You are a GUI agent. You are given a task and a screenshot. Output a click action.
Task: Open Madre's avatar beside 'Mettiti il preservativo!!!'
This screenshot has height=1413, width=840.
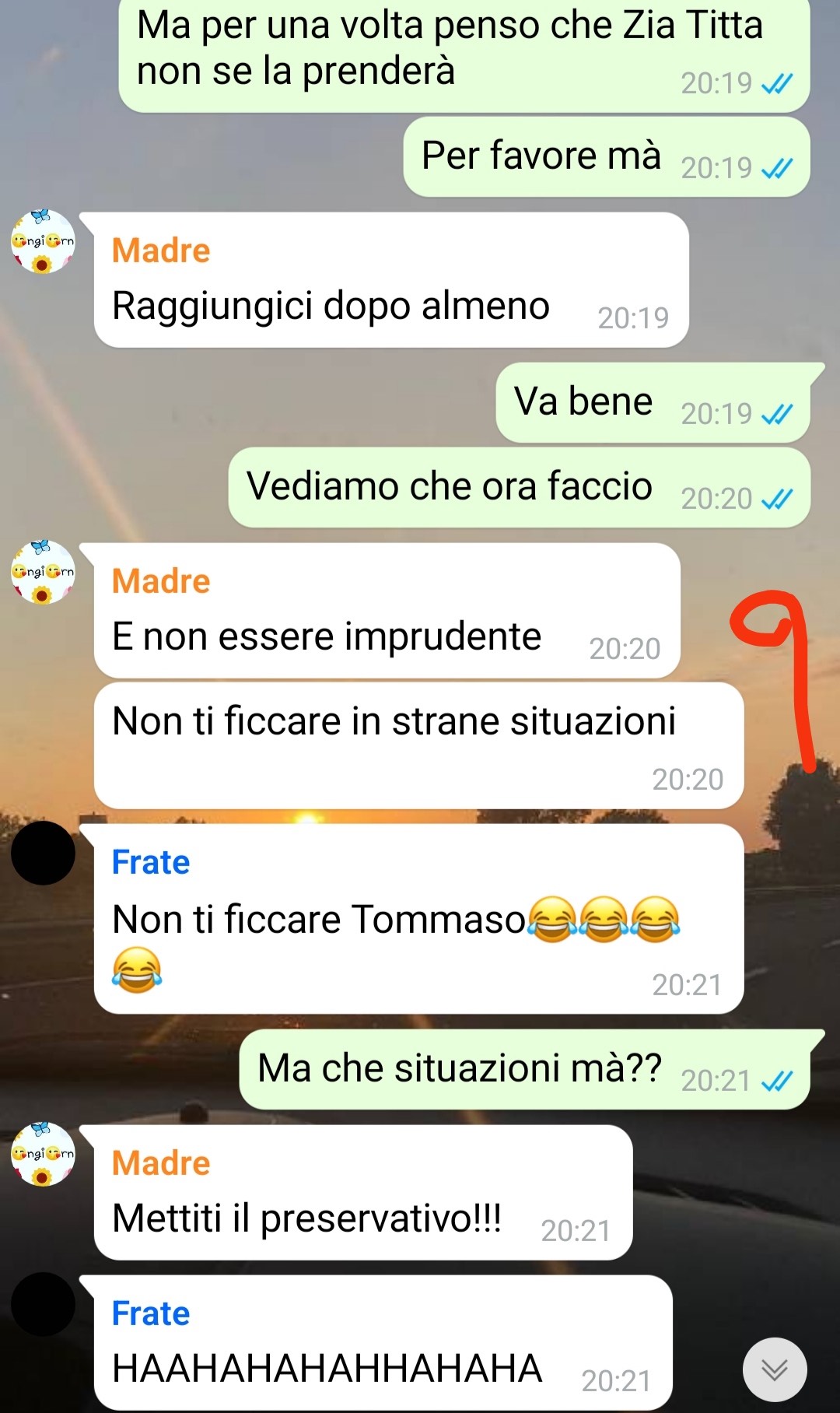43,1154
